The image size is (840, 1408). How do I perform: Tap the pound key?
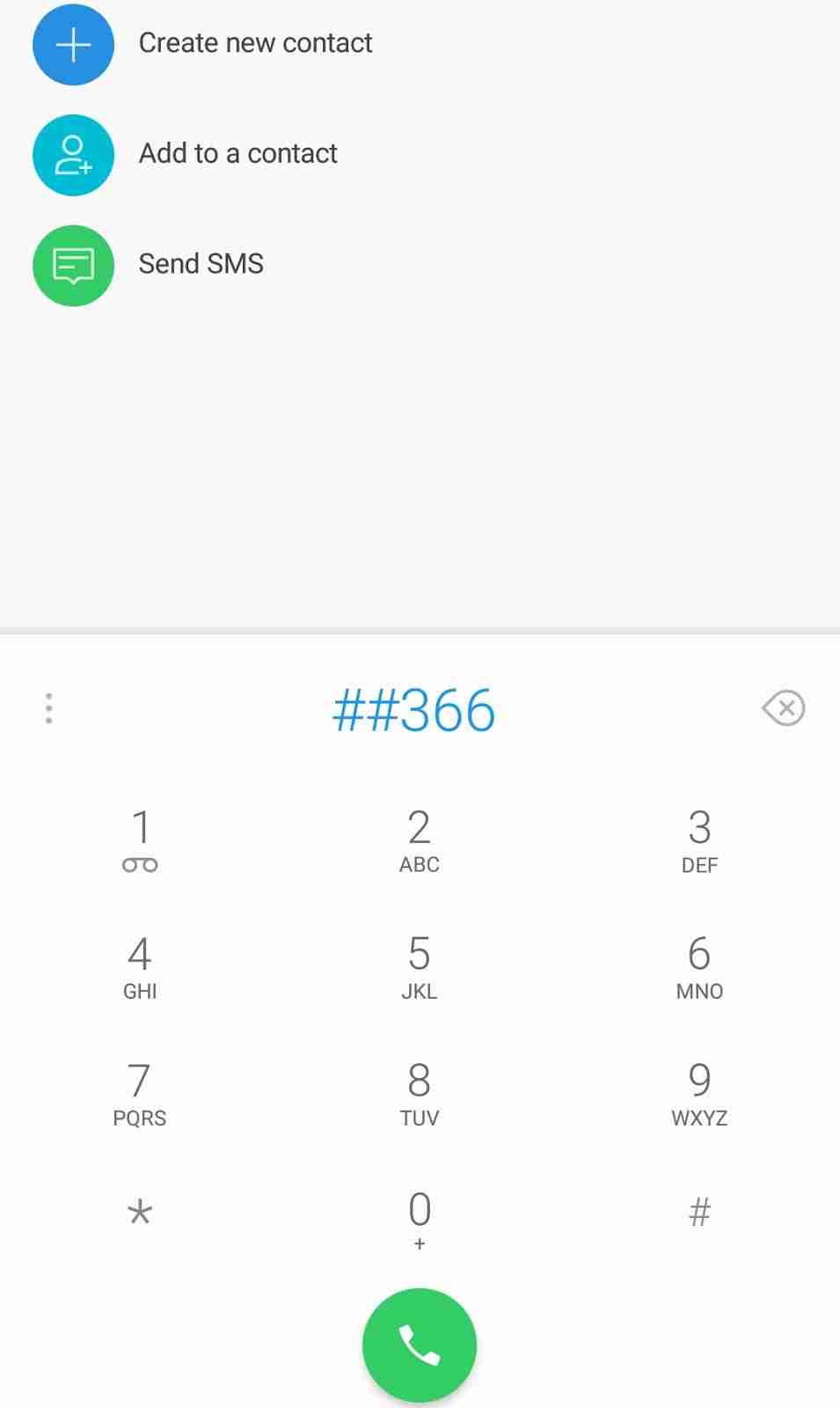[699, 1213]
